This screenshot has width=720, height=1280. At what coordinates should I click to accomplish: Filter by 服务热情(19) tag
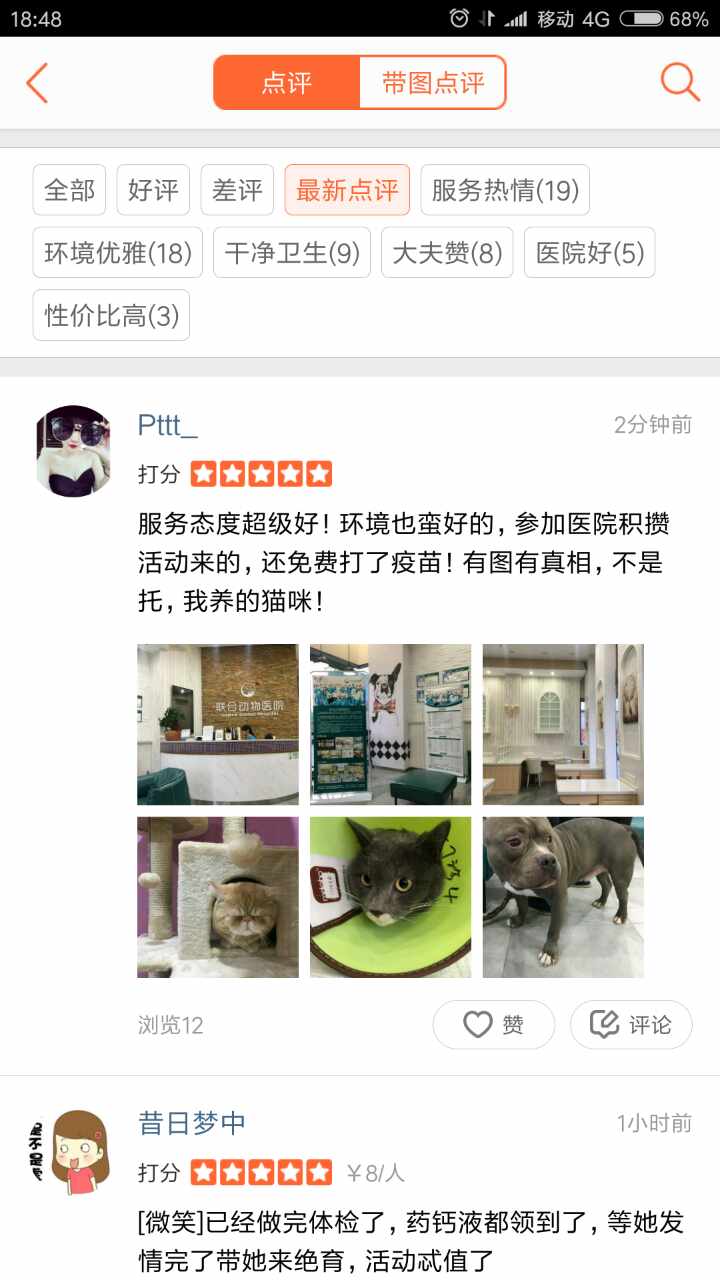(x=505, y=190)
